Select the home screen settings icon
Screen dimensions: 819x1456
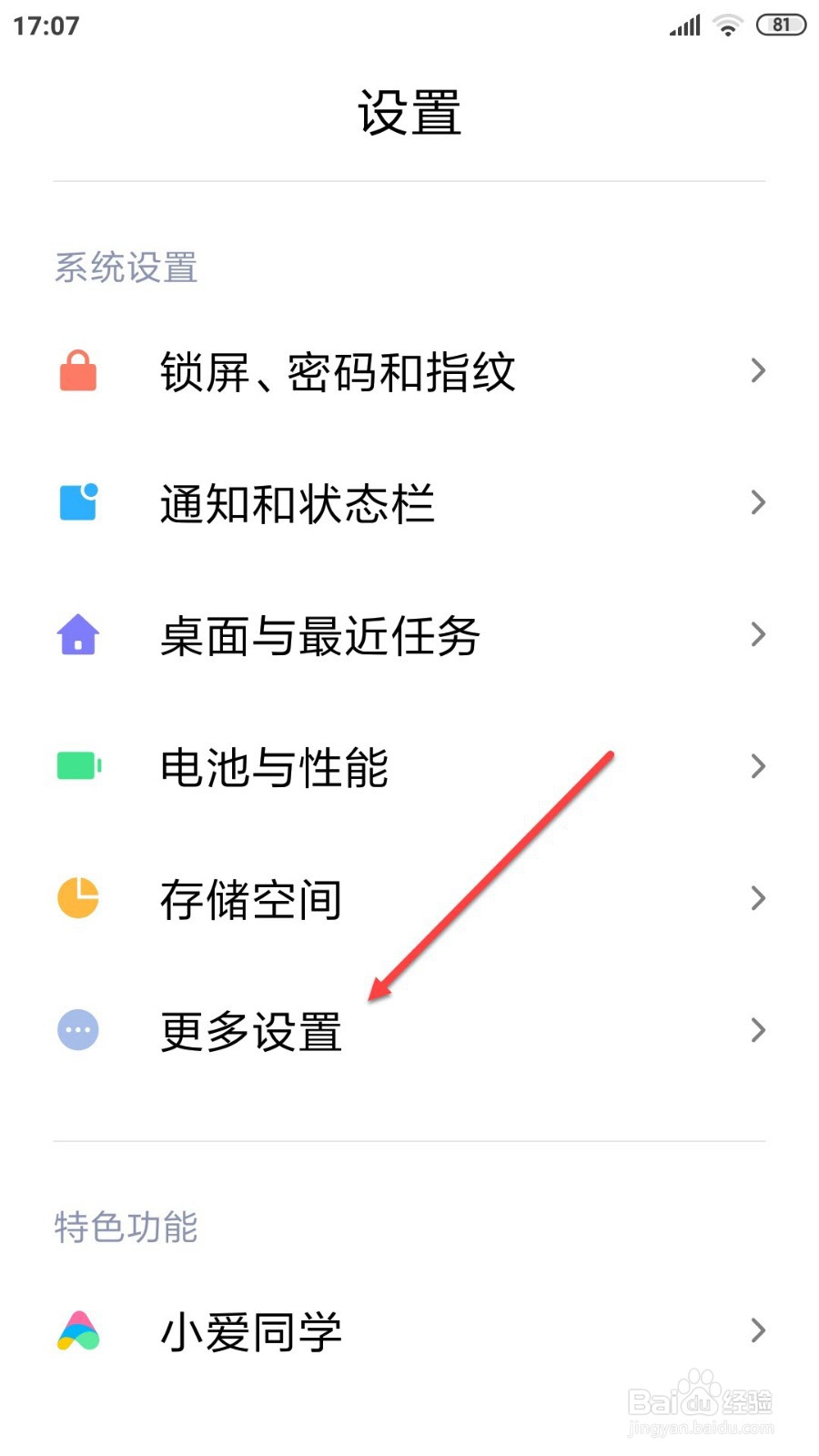[77, 634]
